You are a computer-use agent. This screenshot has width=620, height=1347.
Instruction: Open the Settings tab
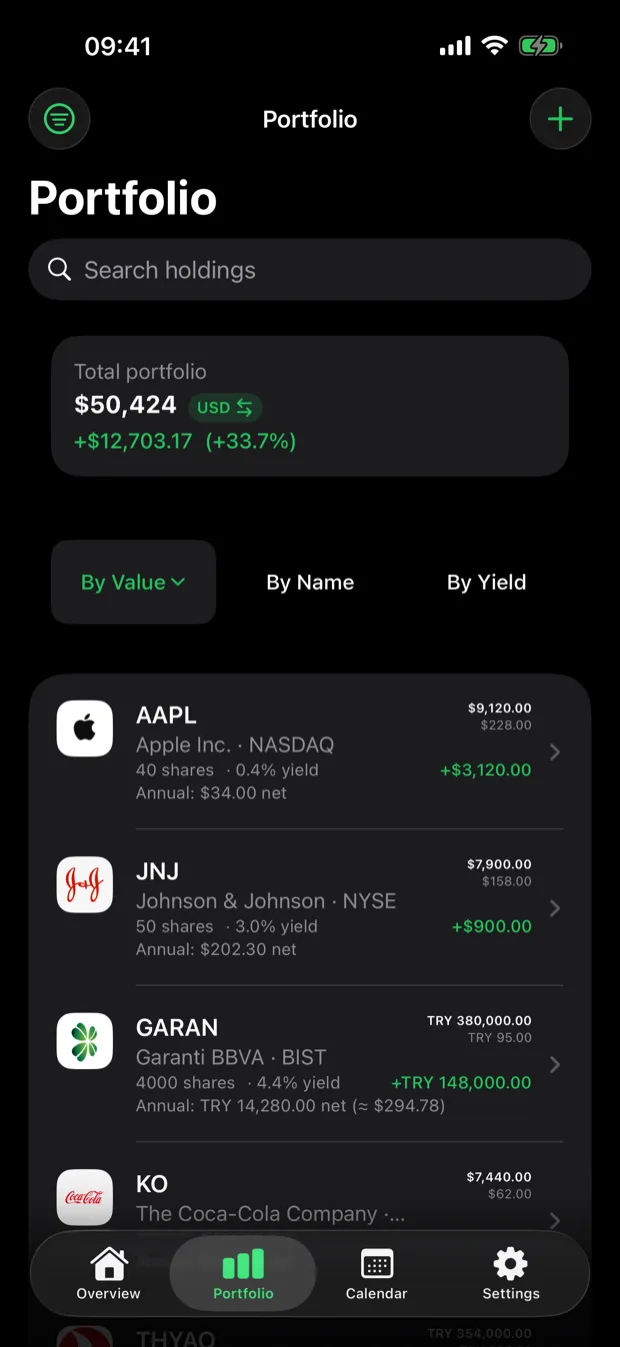511,1273
